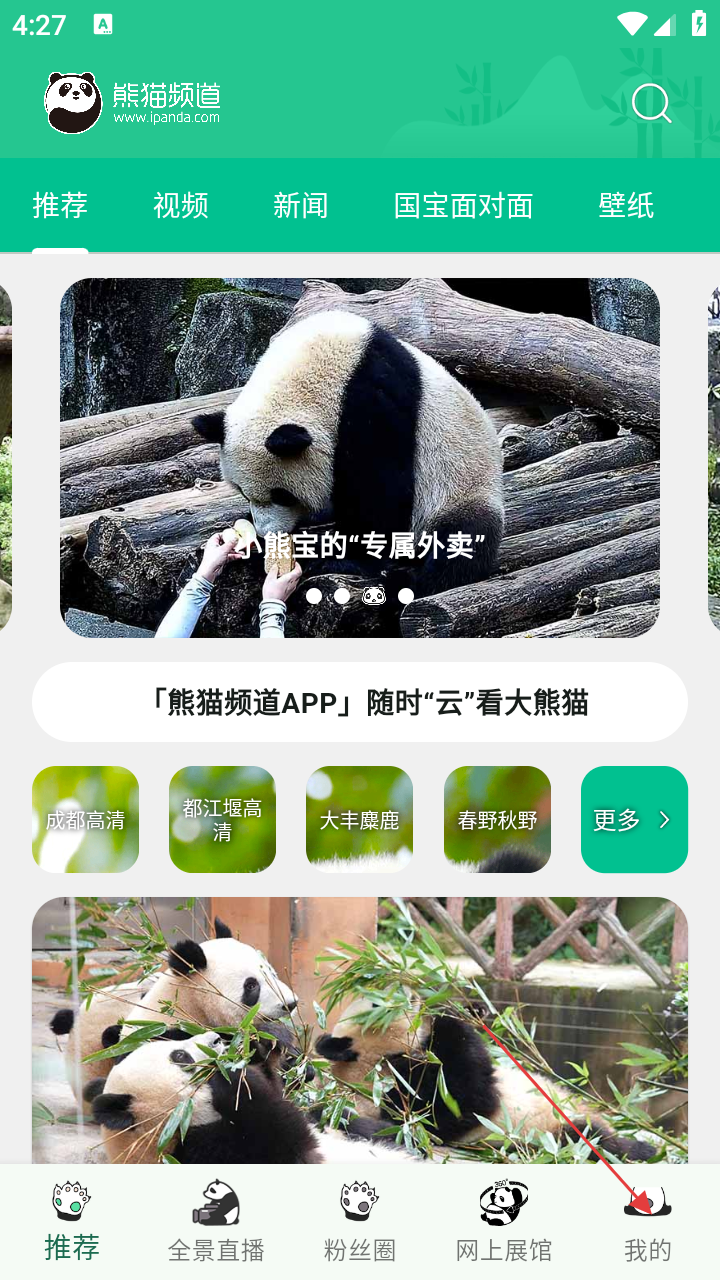Open the pandas eating bamboo video card
This screenshot has width=720, height=1280.
click(360, 1030)
